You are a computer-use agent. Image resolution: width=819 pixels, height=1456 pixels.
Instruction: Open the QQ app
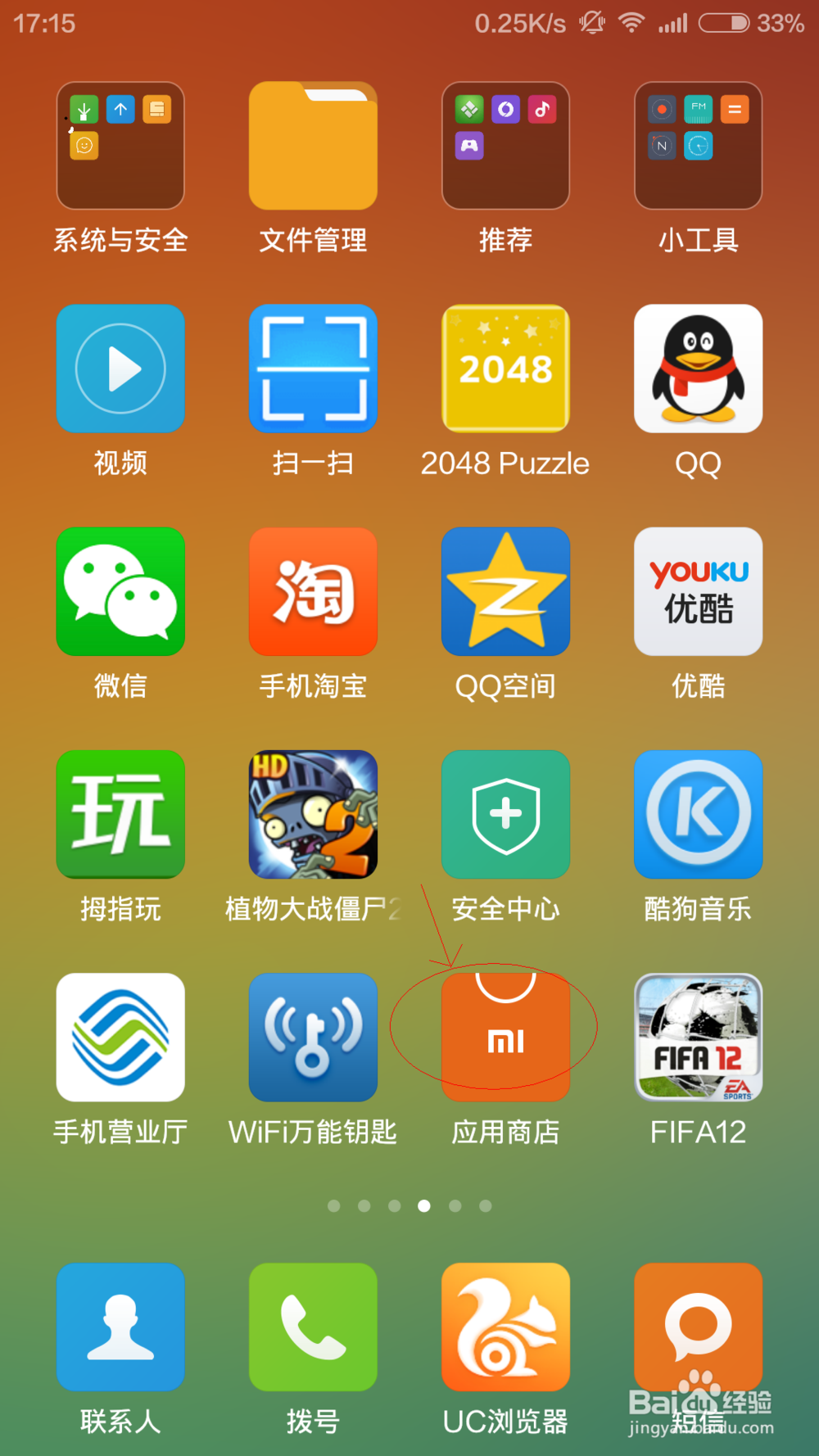click(x=698, y=369)
